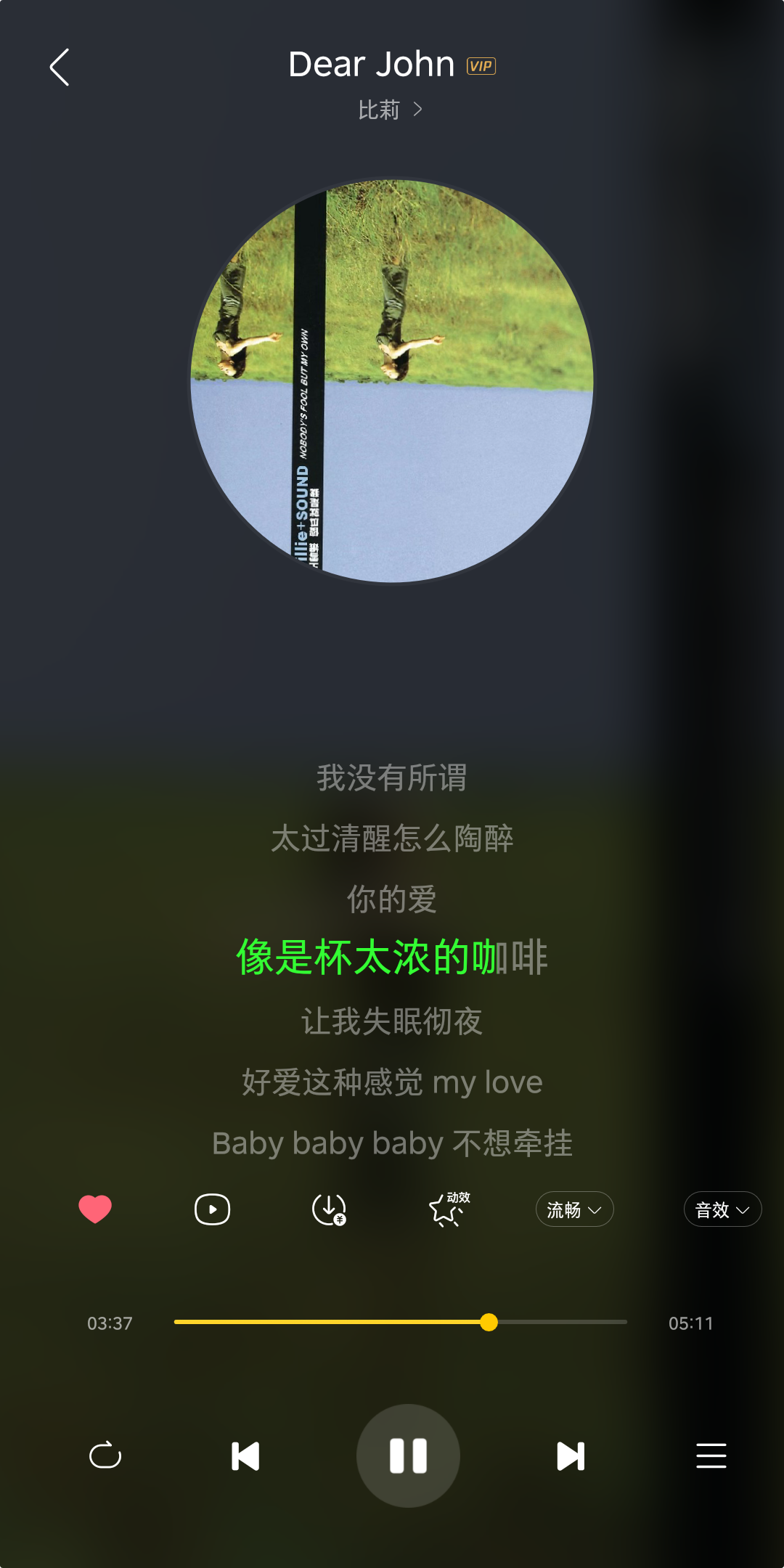Screen dimensions: 784x1568
Task: Pause the current song
Action: click(x=408, y=1455)
